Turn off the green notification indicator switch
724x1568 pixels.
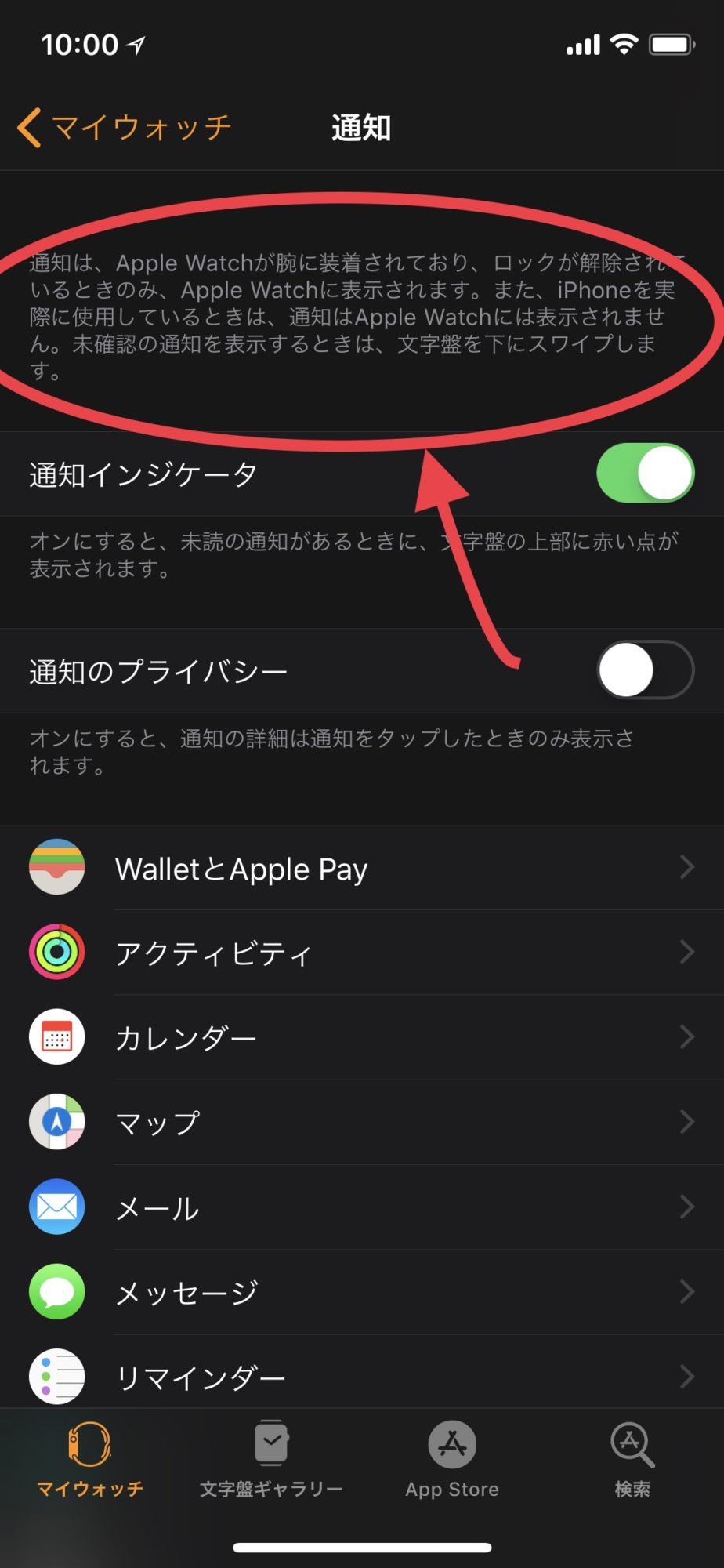(644, 473)
